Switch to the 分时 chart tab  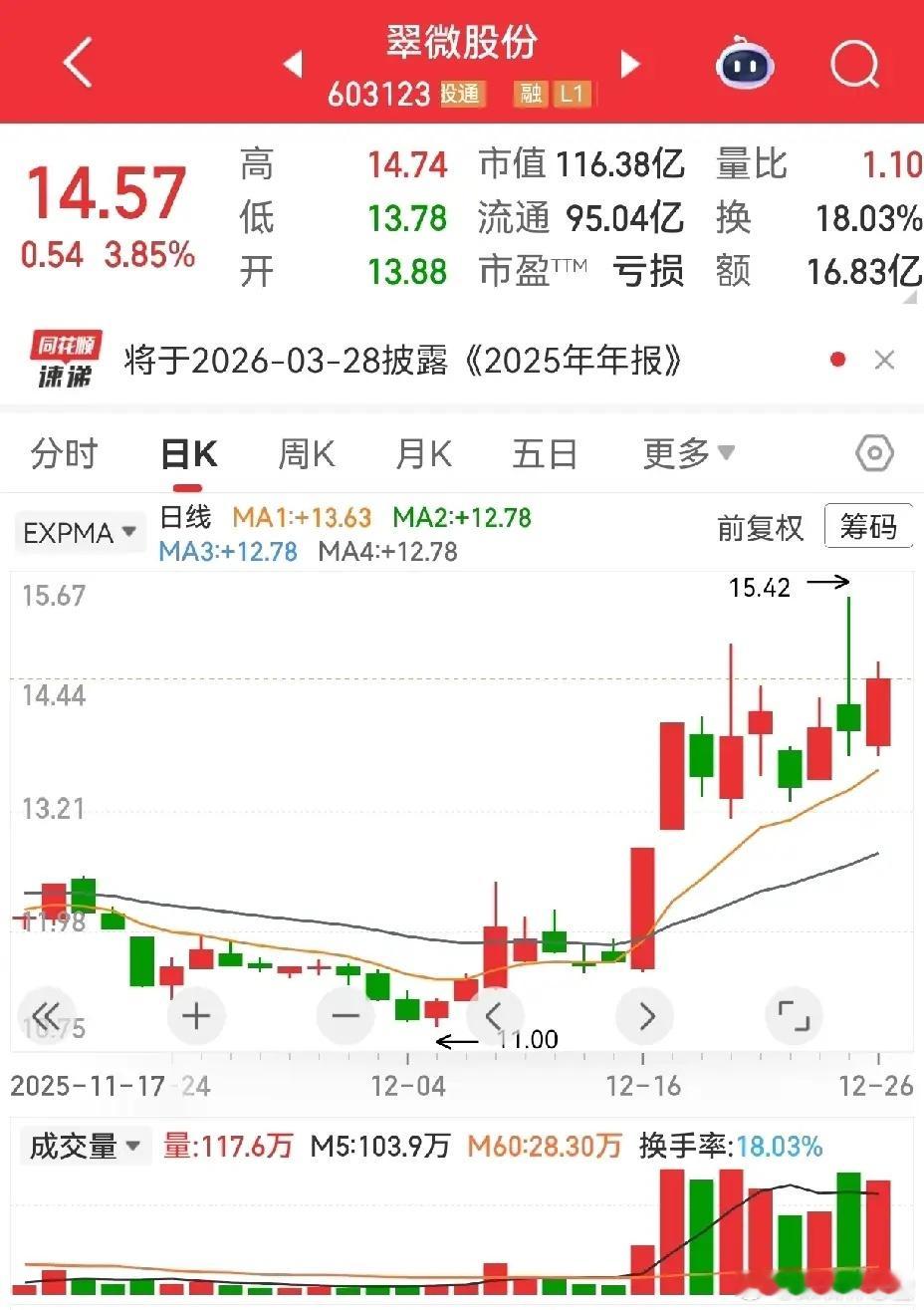tap(64, 454)
